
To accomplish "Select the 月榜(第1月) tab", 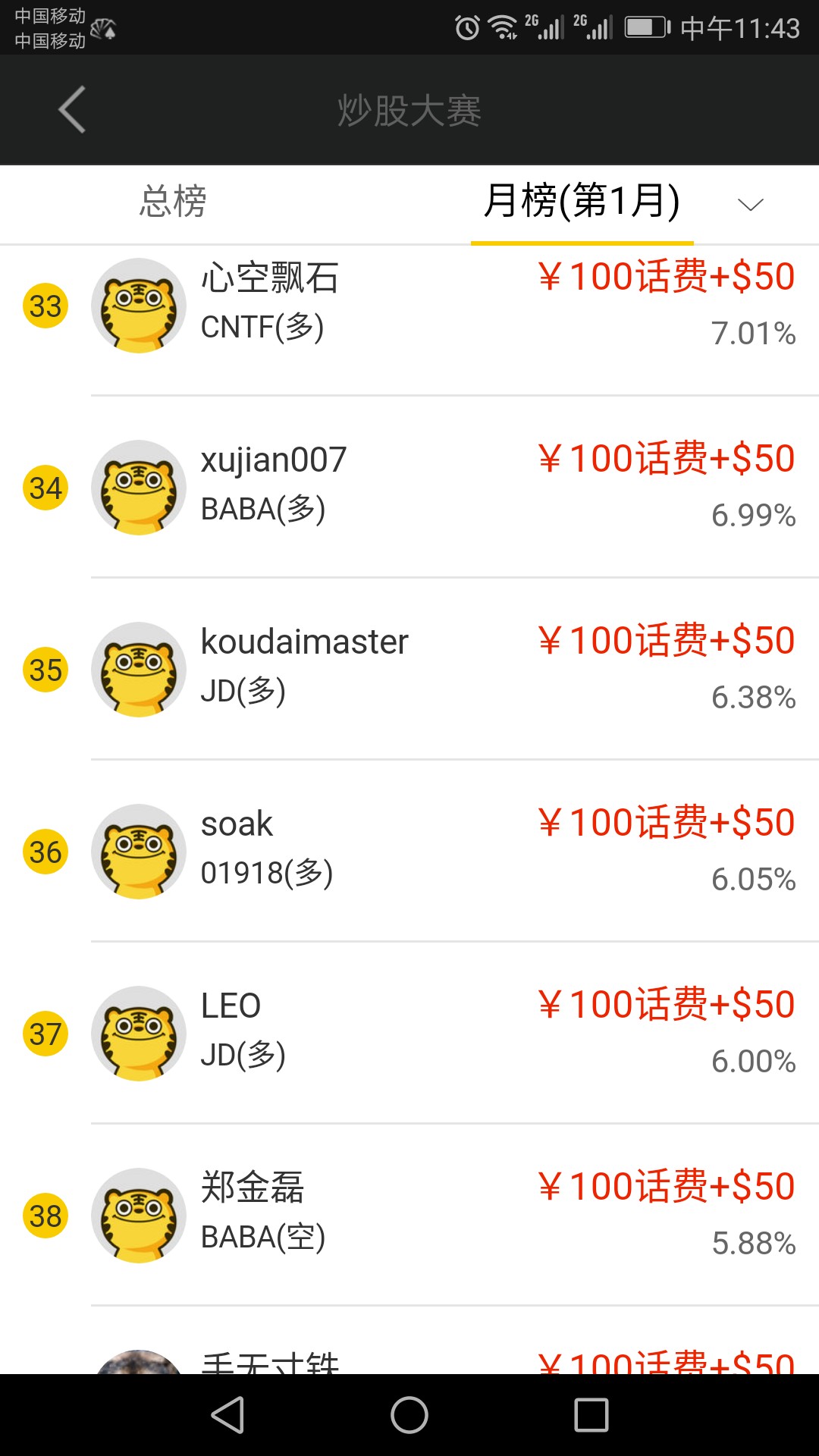I will pos(582,202).
